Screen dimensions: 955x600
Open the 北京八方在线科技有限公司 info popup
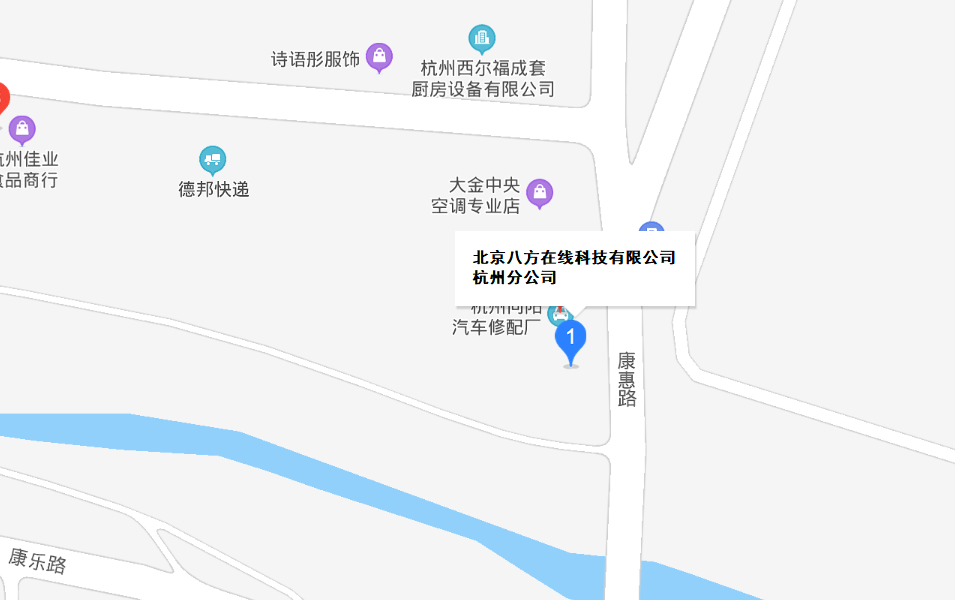coord(574,267)
